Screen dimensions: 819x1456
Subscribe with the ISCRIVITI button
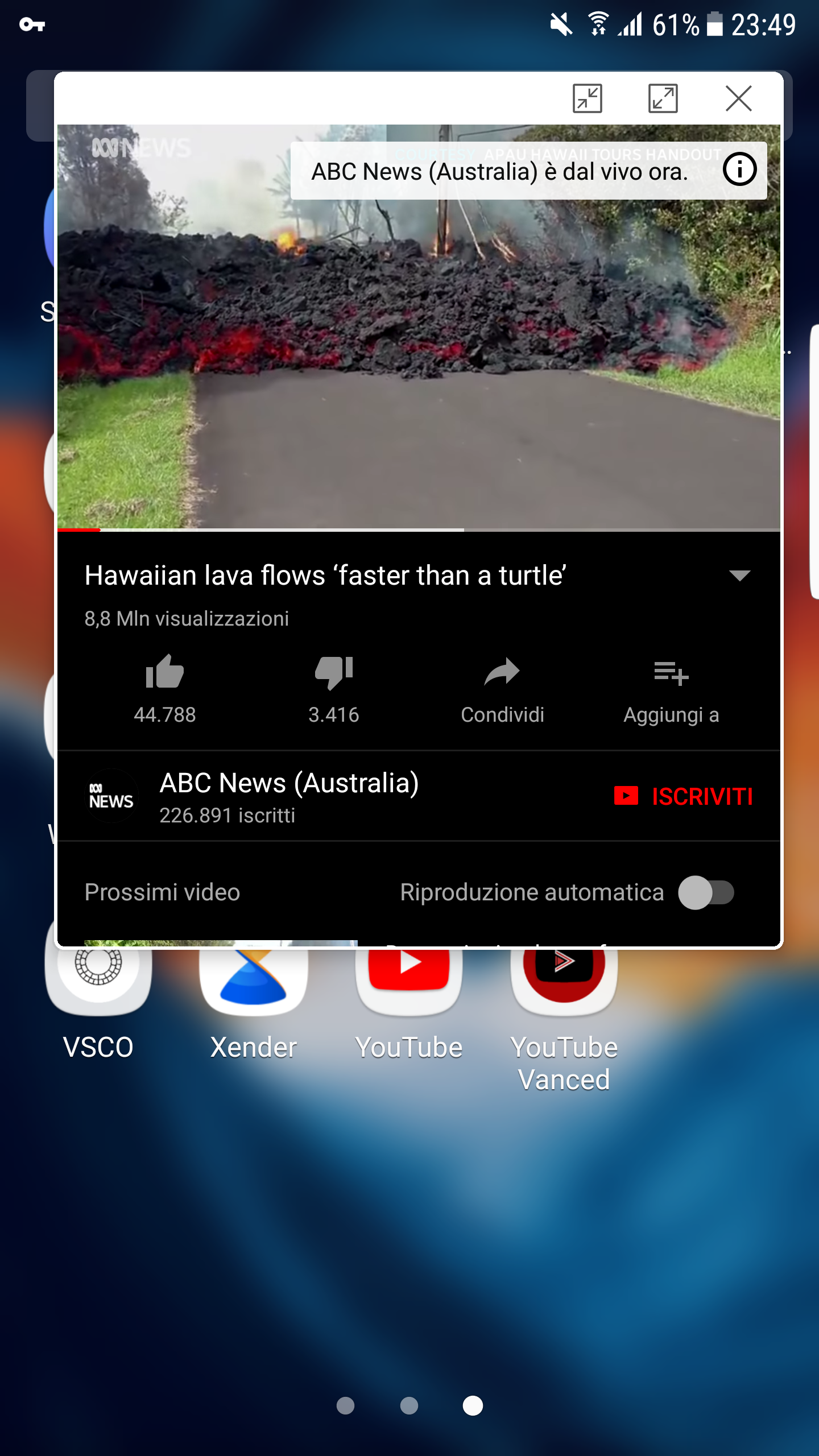pos(684,796)
